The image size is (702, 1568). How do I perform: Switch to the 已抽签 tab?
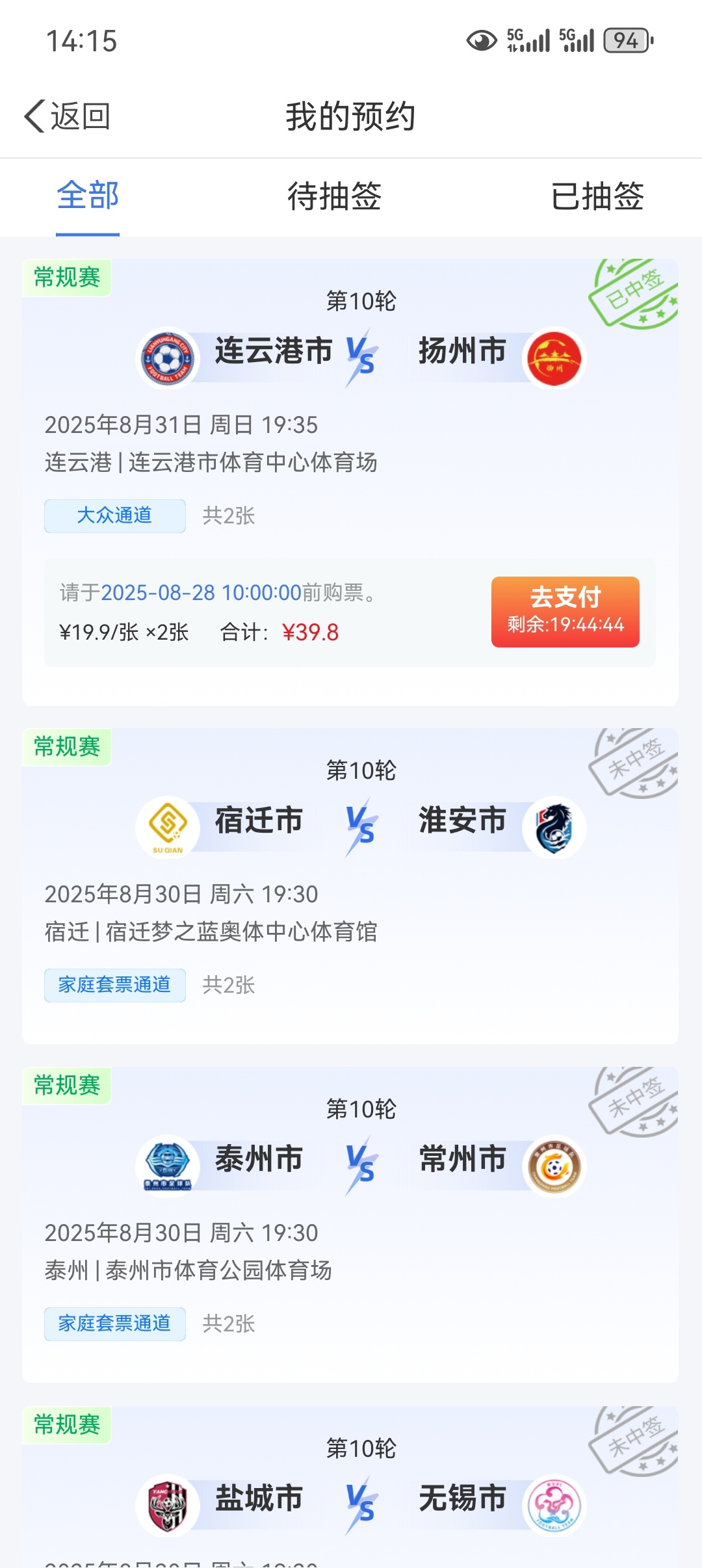[597, 196]
